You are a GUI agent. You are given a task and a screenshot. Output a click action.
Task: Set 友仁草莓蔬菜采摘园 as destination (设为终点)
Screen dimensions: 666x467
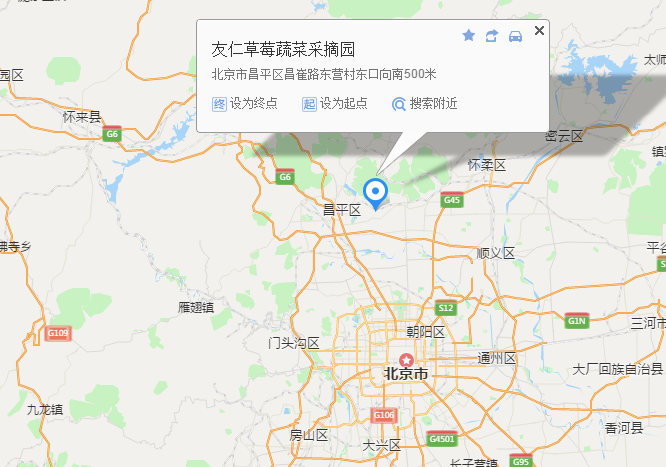click(245, 103)
